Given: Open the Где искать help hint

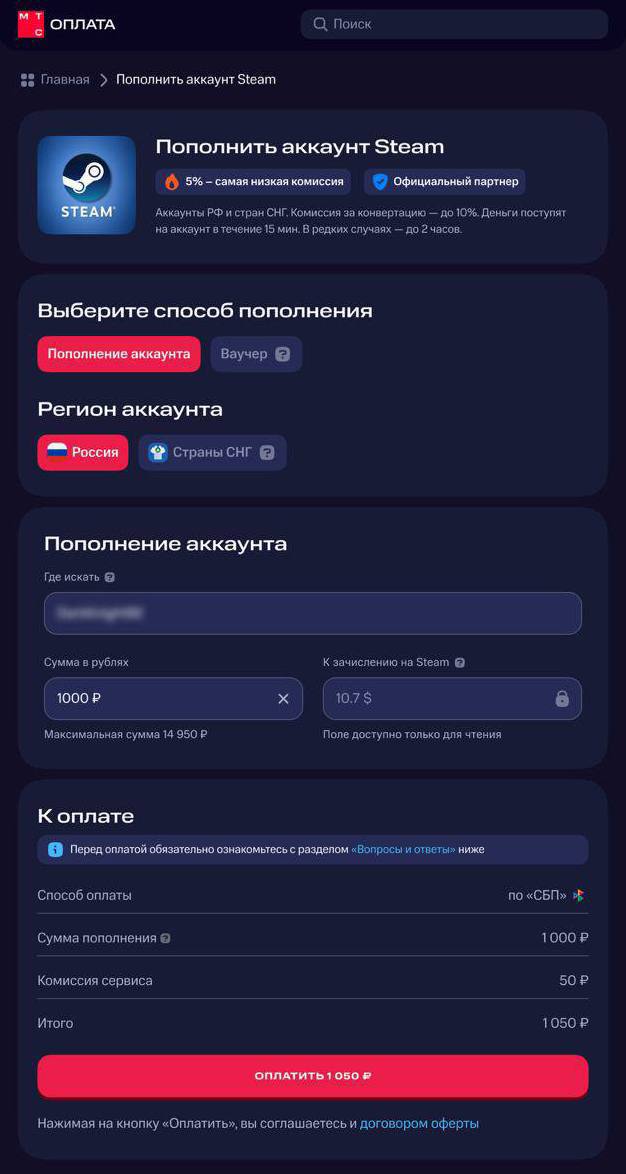Looking at the screenshot, I should (110, 577).
